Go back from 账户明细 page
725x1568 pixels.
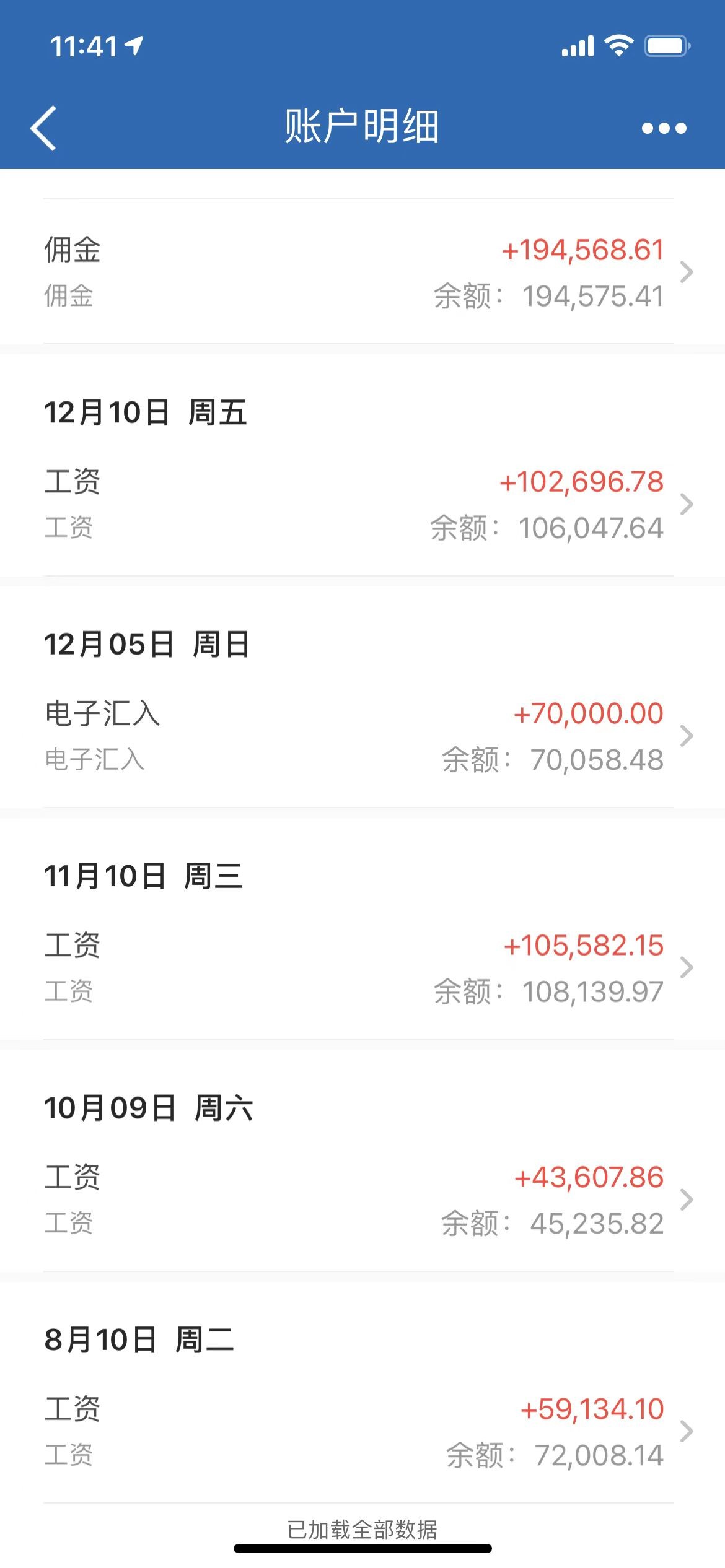[43, 128]
